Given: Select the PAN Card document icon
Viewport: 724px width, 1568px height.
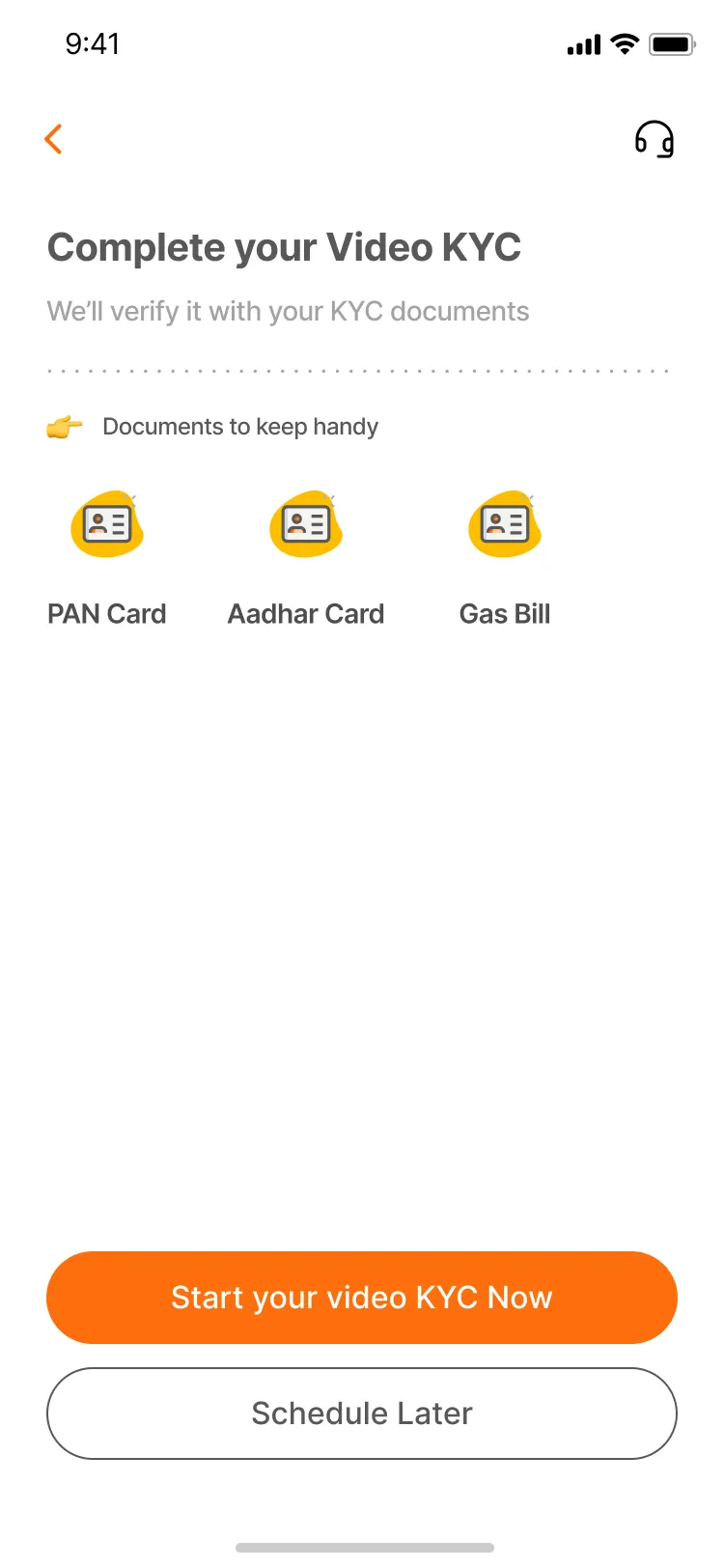Looking at the screenshot, I should click(106, 524).
